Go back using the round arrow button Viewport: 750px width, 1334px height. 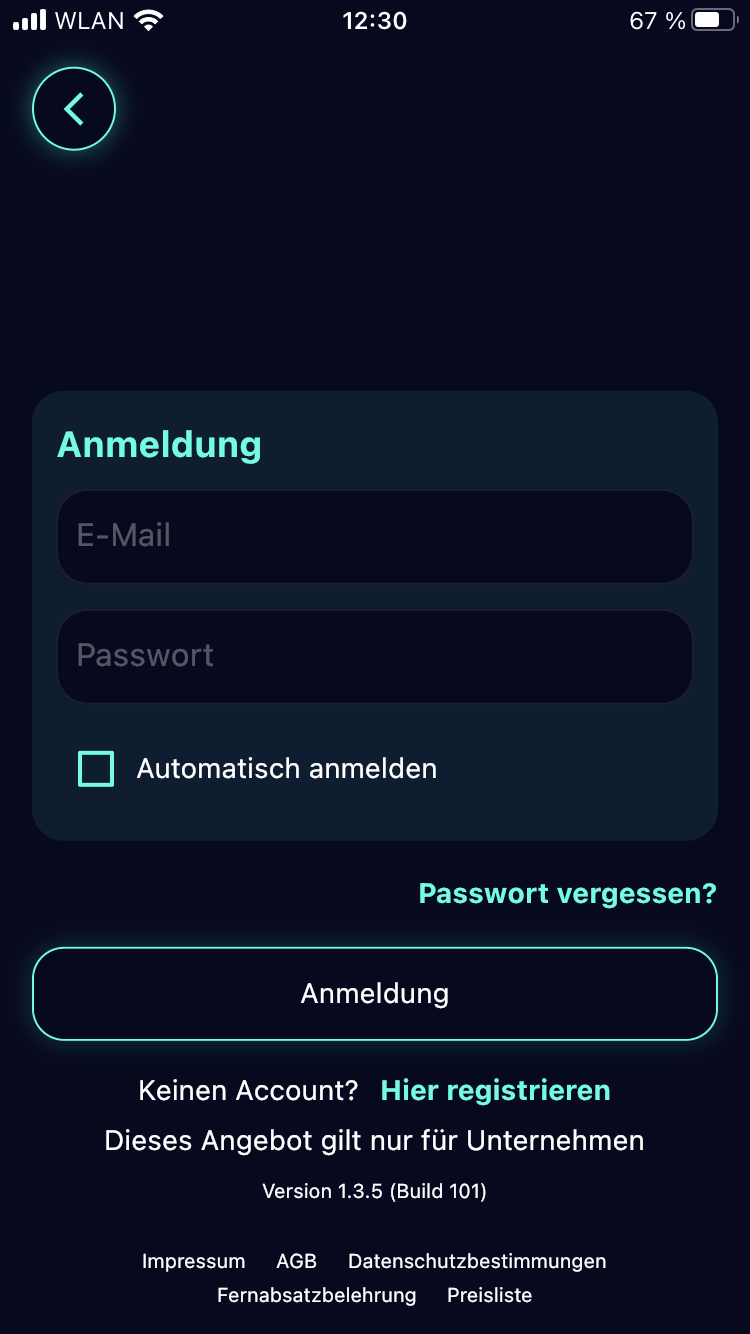[74, 109]
